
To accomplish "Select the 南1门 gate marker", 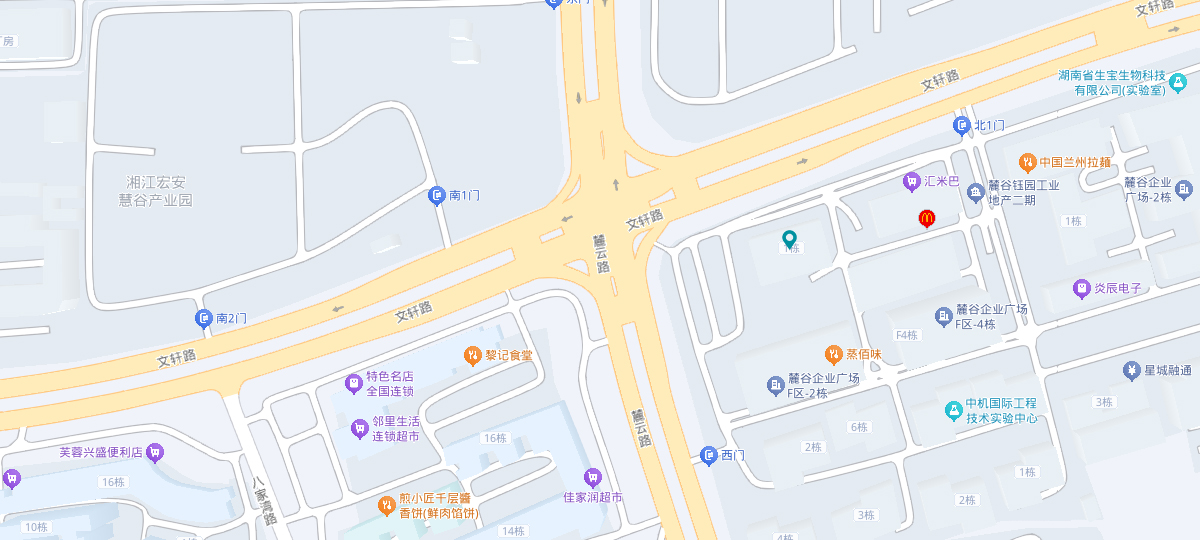I will 437,196.
